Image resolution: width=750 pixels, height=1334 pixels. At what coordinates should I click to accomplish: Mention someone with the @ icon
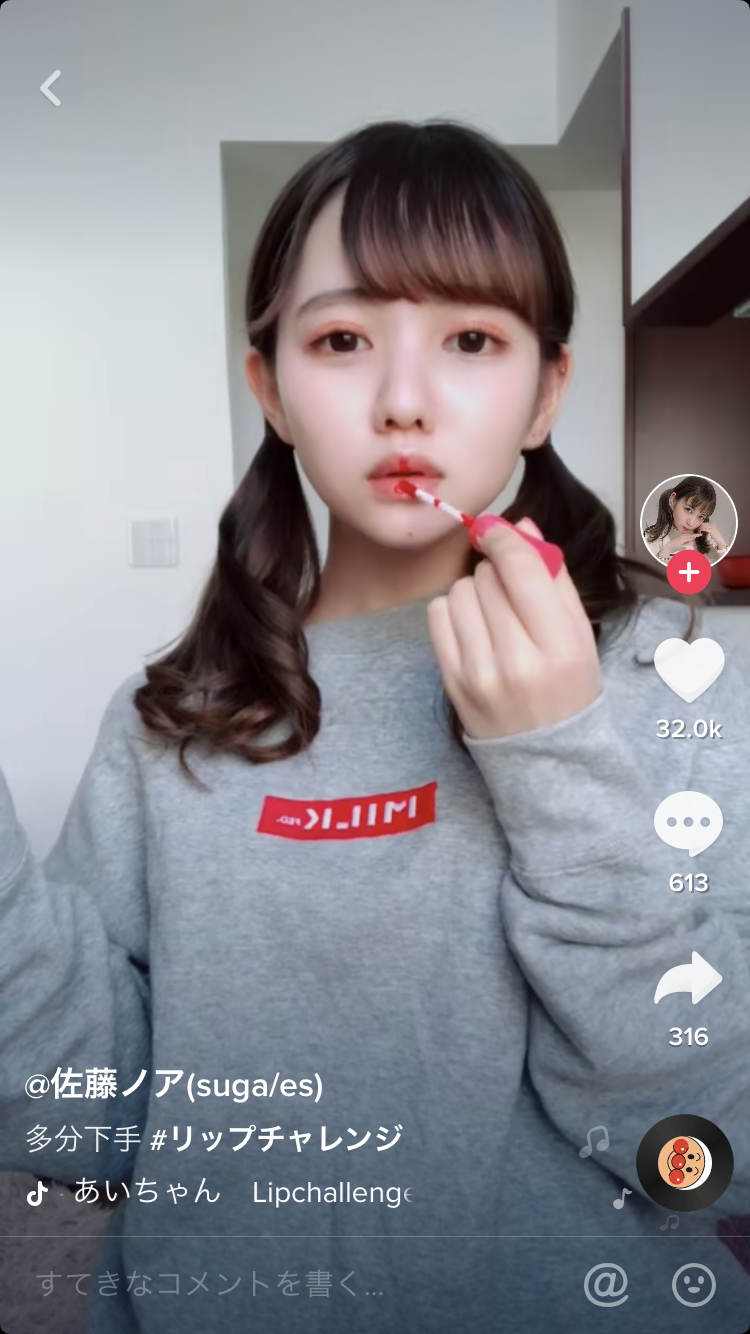tap(605, 1284)
